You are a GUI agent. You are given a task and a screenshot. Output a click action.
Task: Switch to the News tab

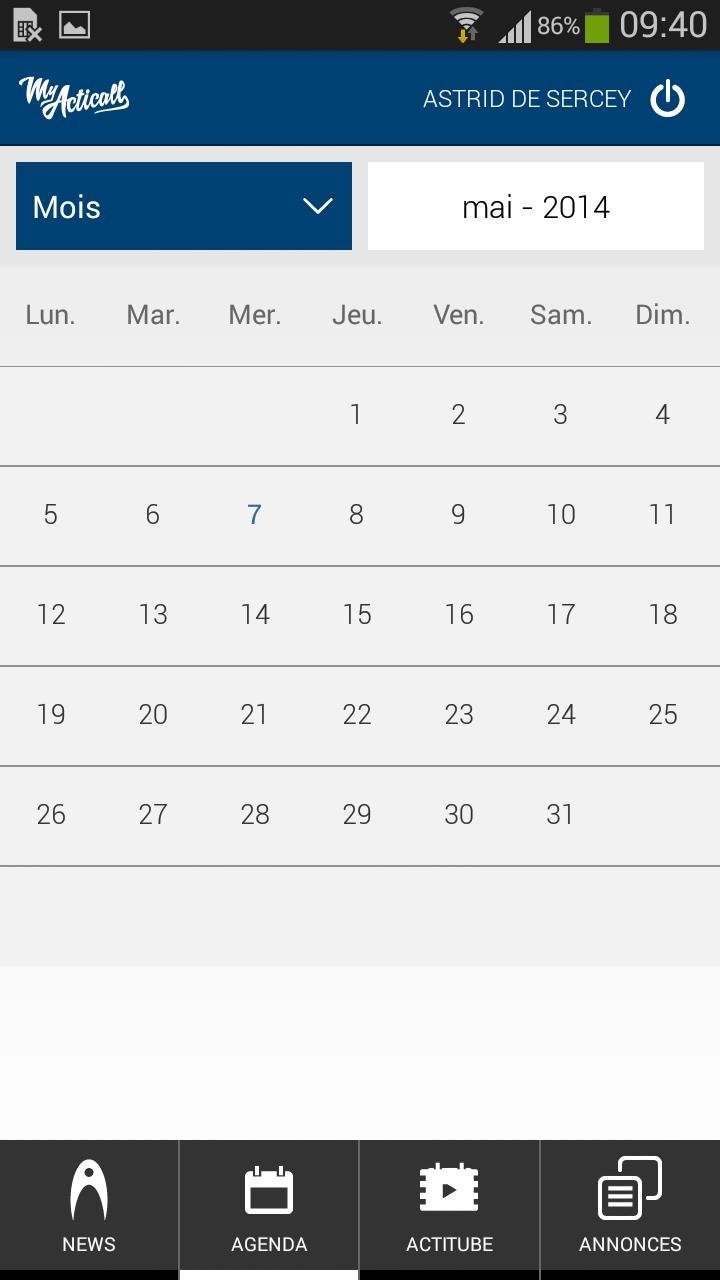point(89,1208)
